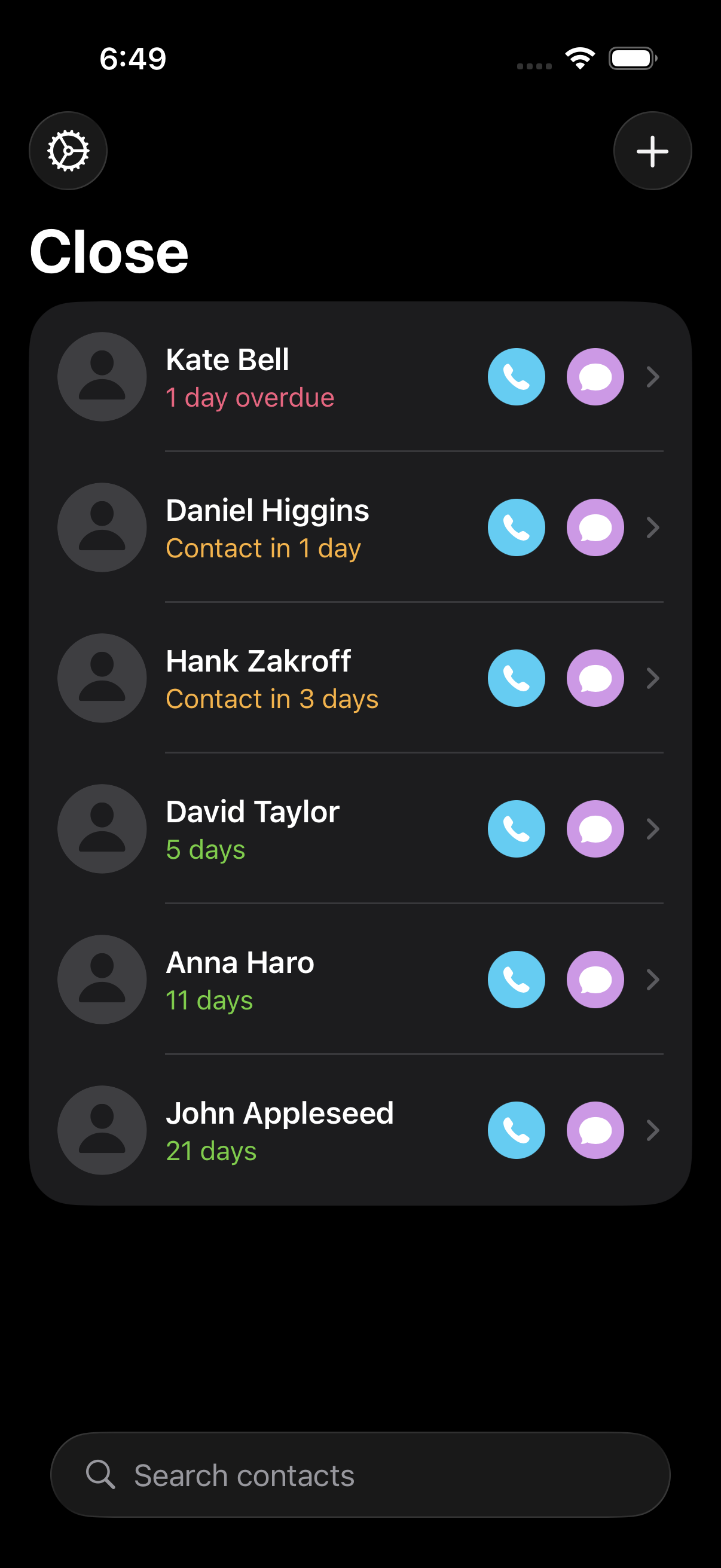
Task: Call John Appleseed via the phone icon
Action: (516, 1130)
